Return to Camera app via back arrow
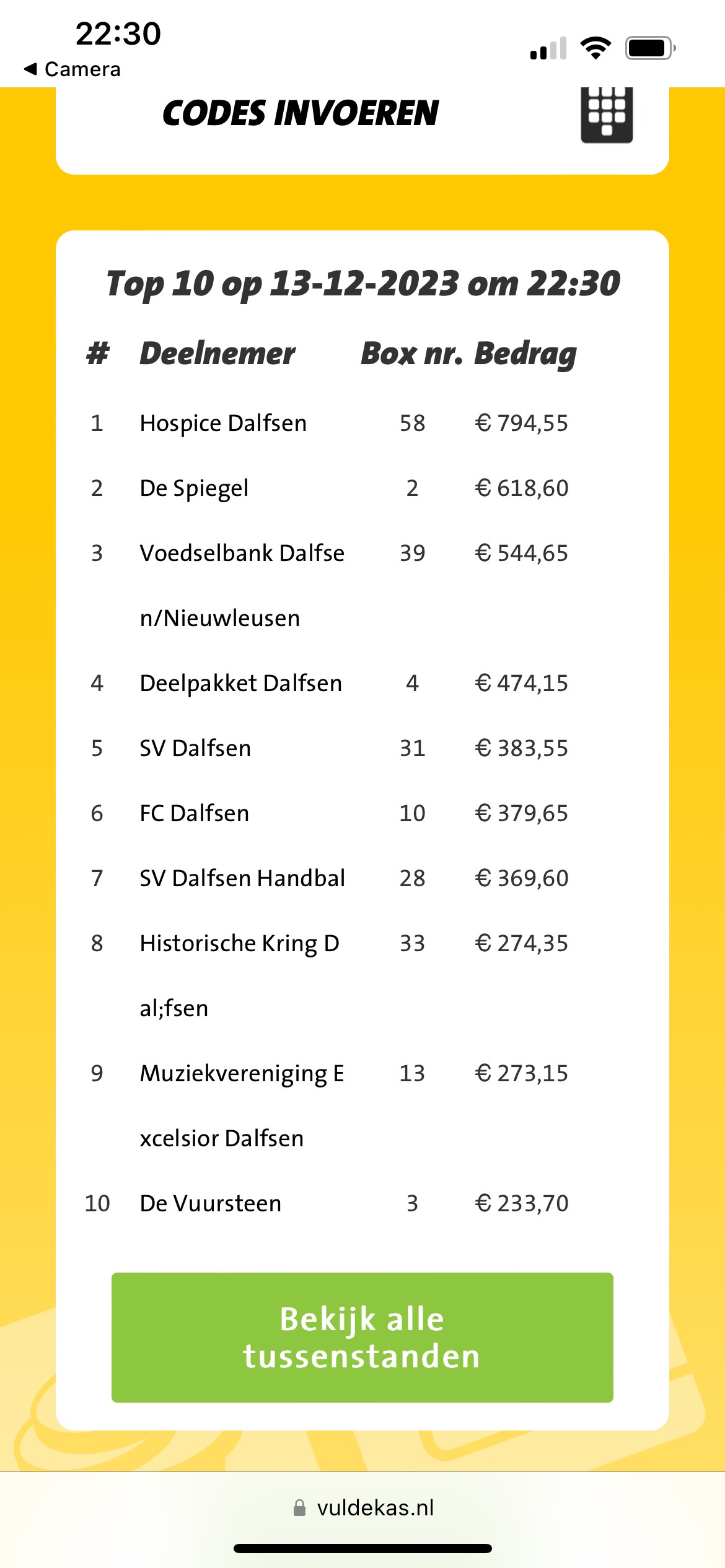725x1568 pixels. pos(72,69)
